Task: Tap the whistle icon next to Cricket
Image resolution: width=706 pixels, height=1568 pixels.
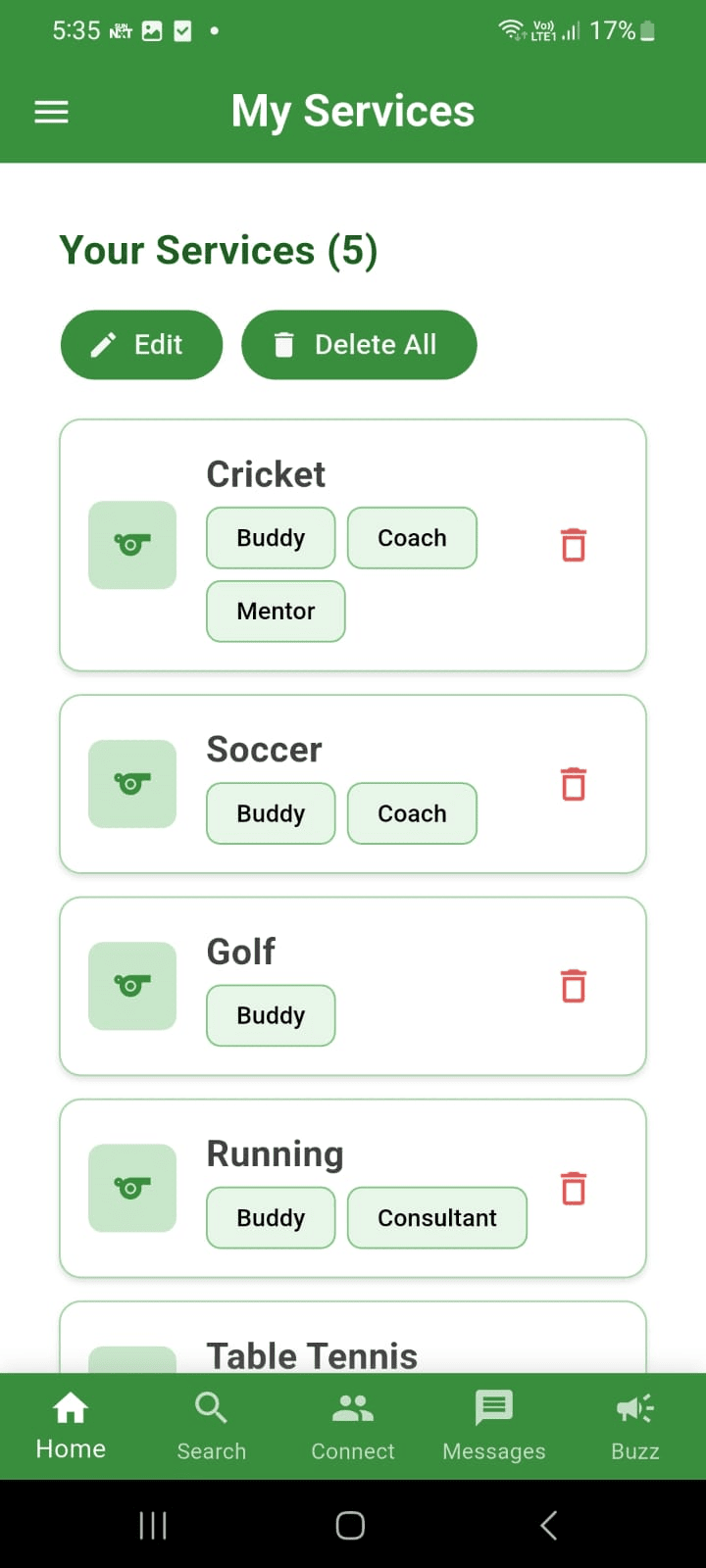Action: click(x=132, y=545)
